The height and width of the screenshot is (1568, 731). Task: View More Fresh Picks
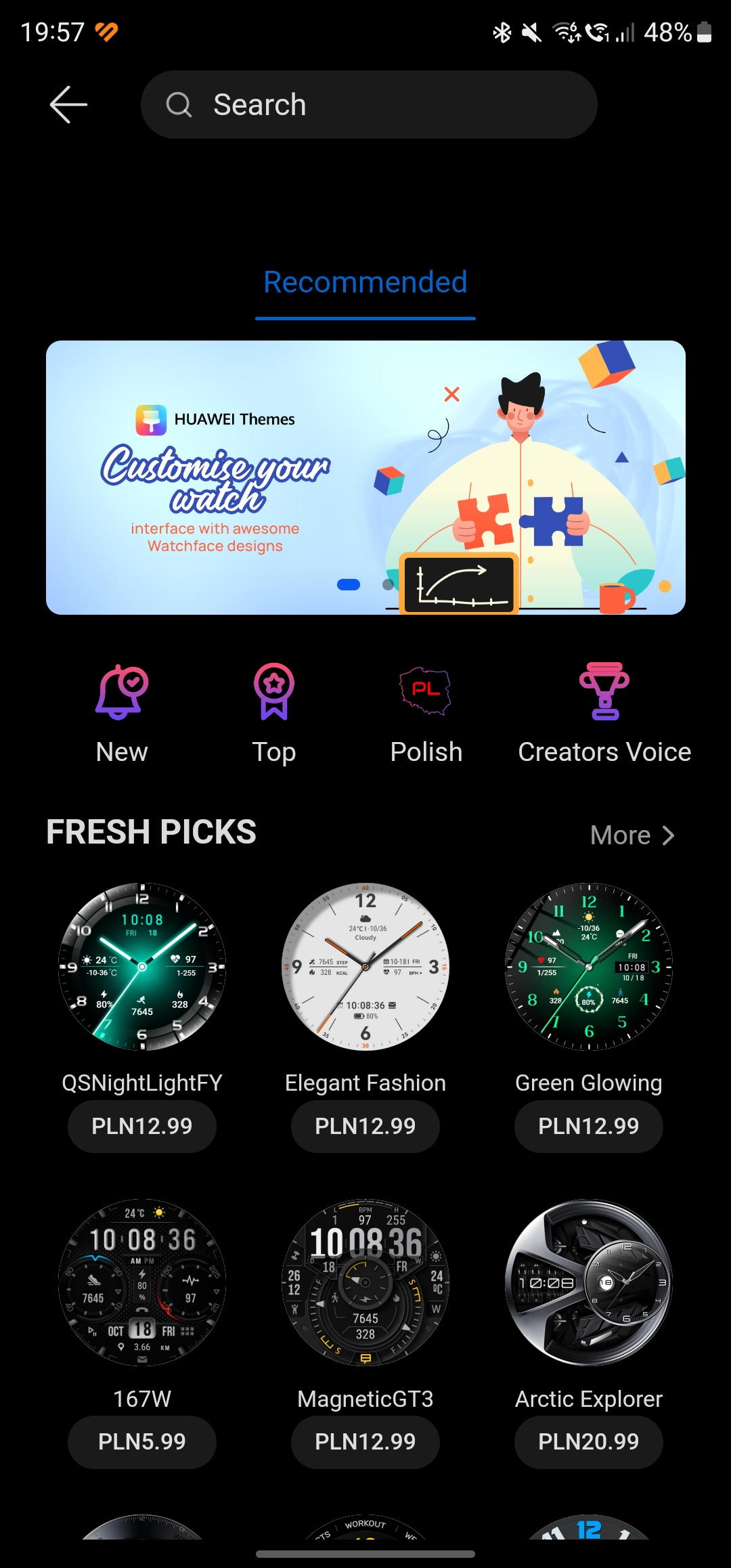[632, 835]
